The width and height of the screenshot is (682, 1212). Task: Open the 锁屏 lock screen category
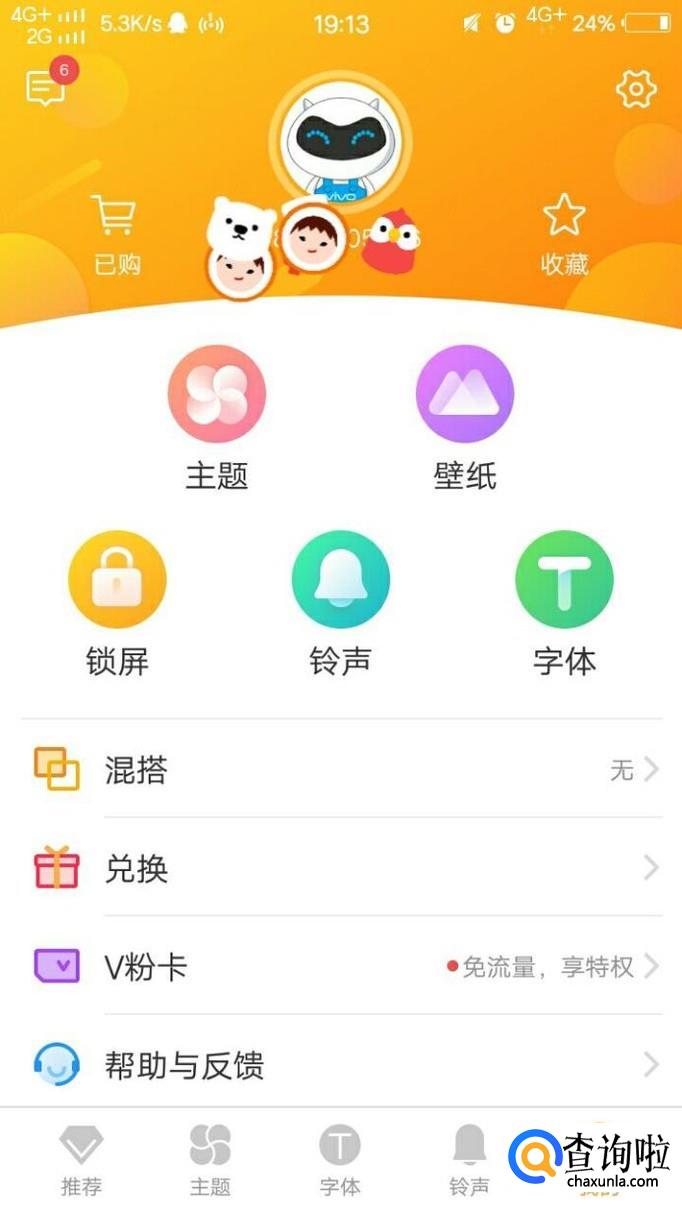117,580
